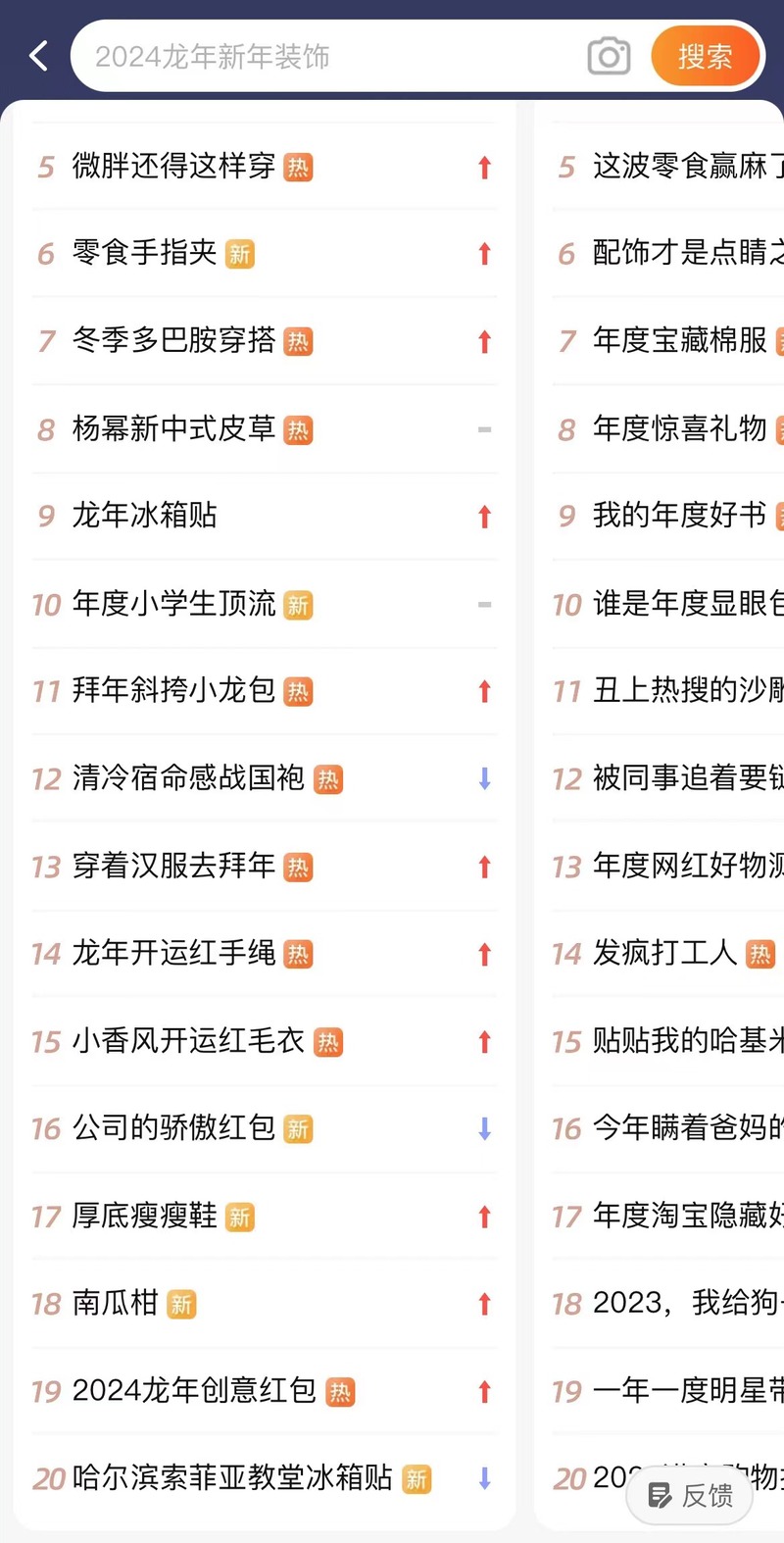
Task: Open trending item 微胖还得这样穿
Action: coord(265,167)
